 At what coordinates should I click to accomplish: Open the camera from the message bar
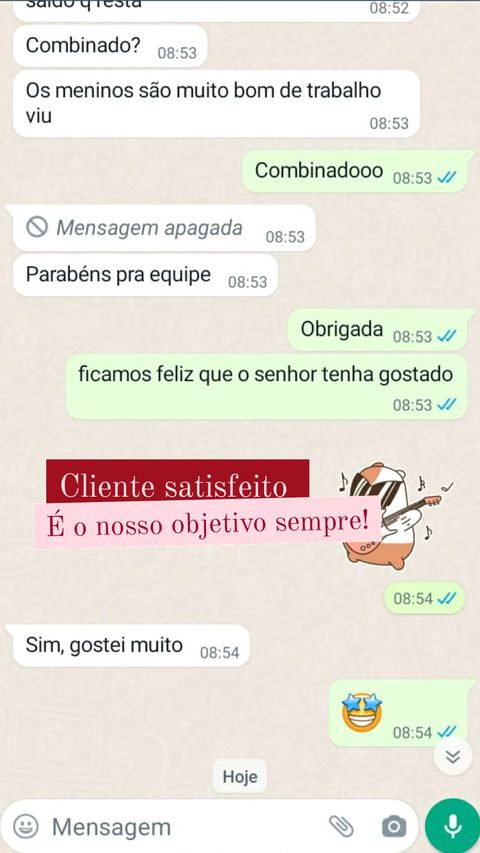point(394,827)
